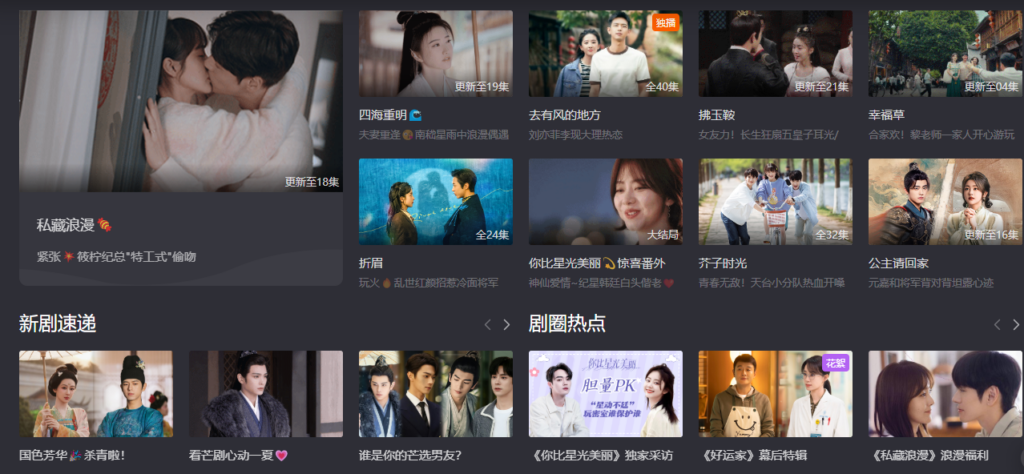Show next page of 新剧速递
Screen dimensions: 1024x474
point(507,325)
